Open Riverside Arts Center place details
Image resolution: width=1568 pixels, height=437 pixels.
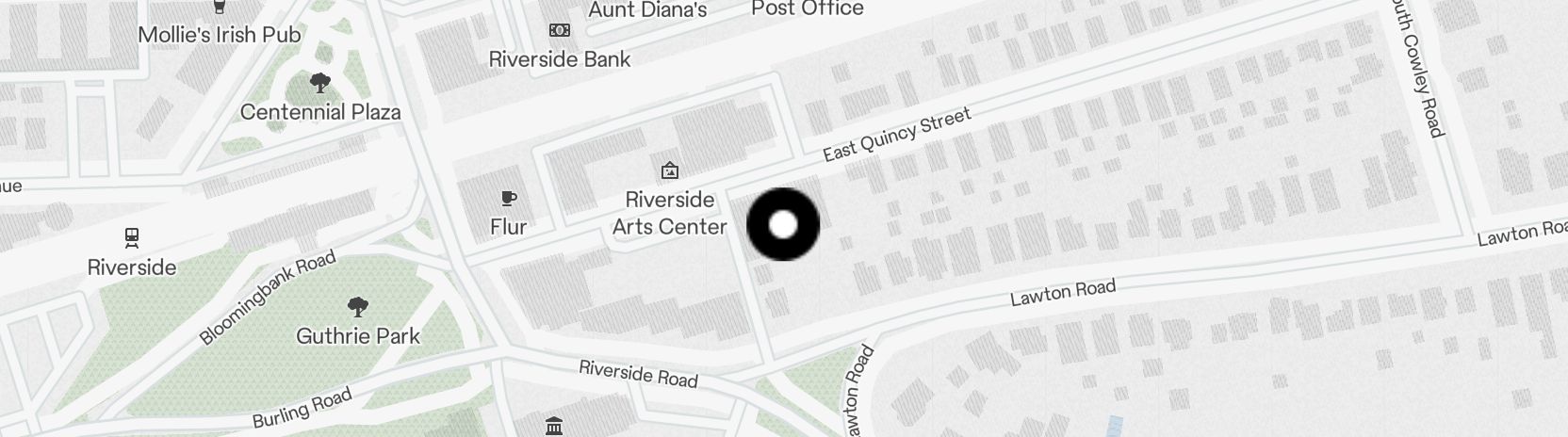(669, 171)
